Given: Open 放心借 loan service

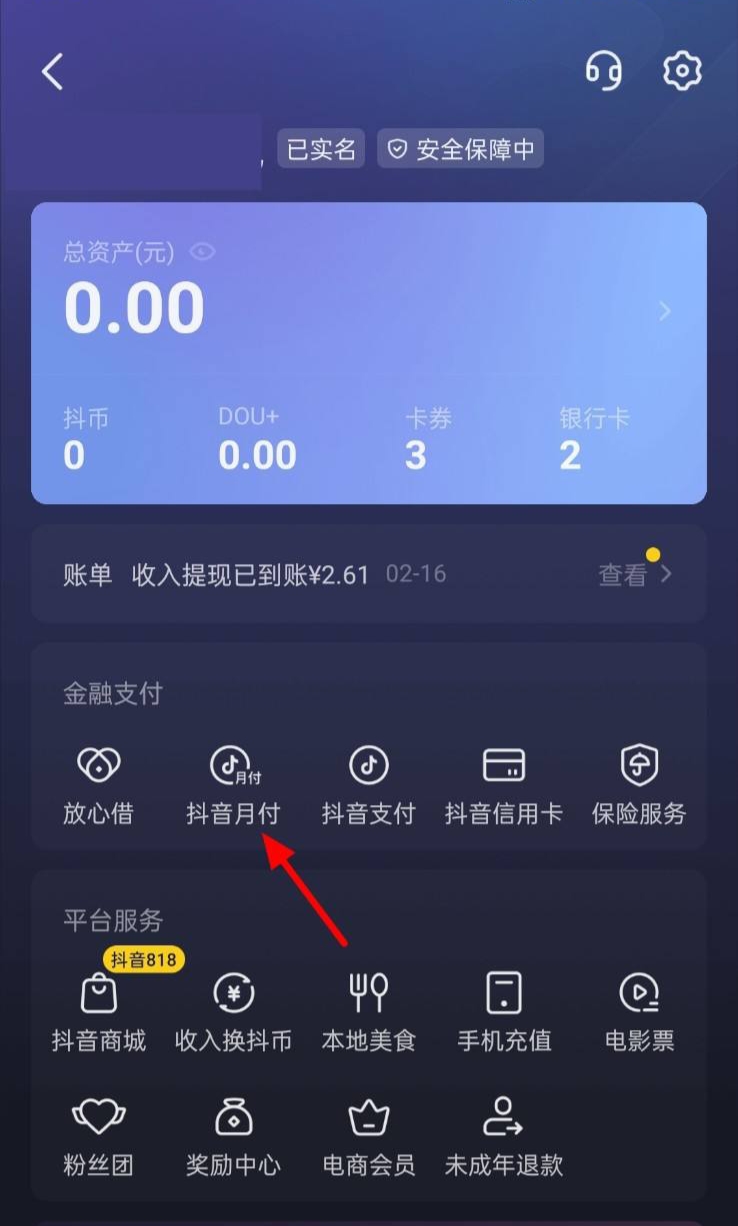Looking at the screenshot, I should pyautogui.click(x=98, y=786).
